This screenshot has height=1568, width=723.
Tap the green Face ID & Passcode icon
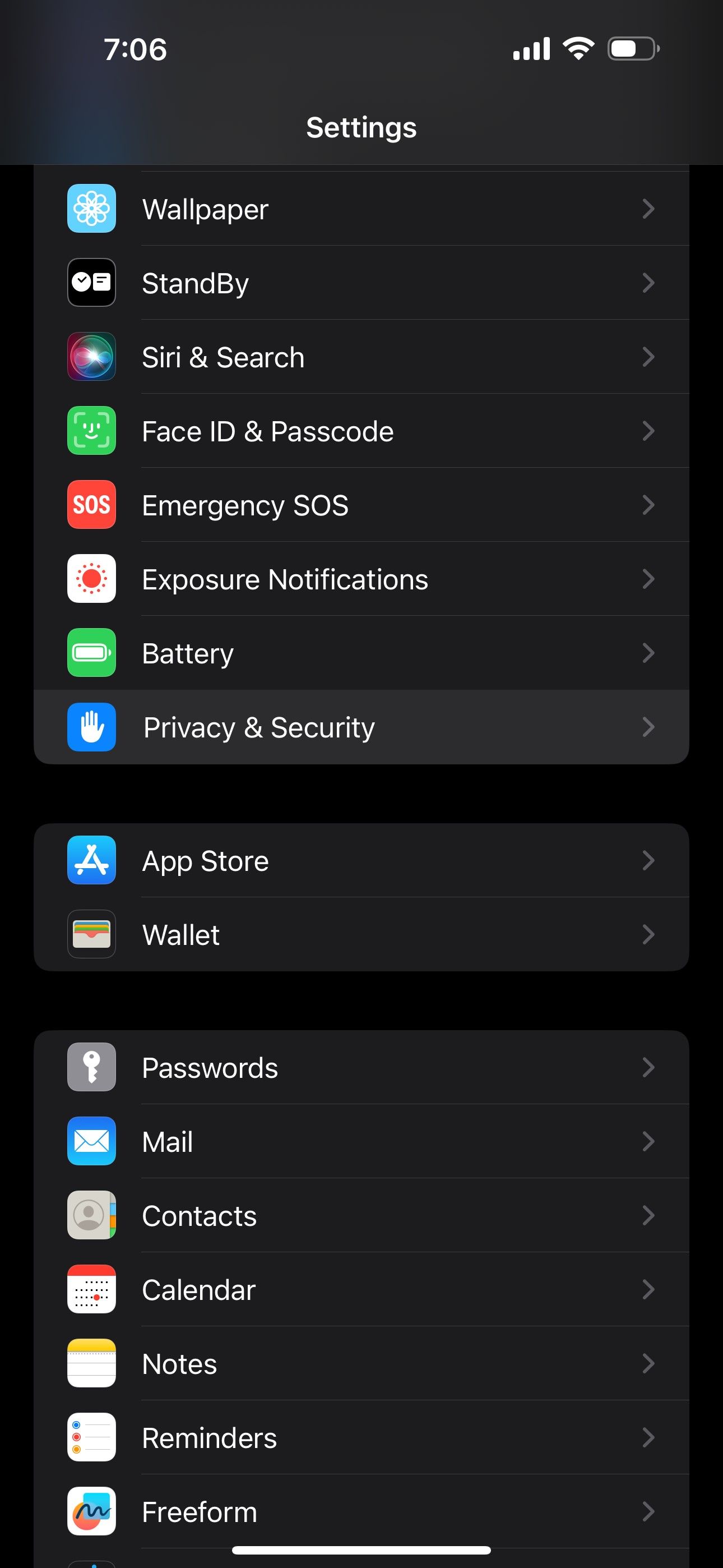click(91, 431)
